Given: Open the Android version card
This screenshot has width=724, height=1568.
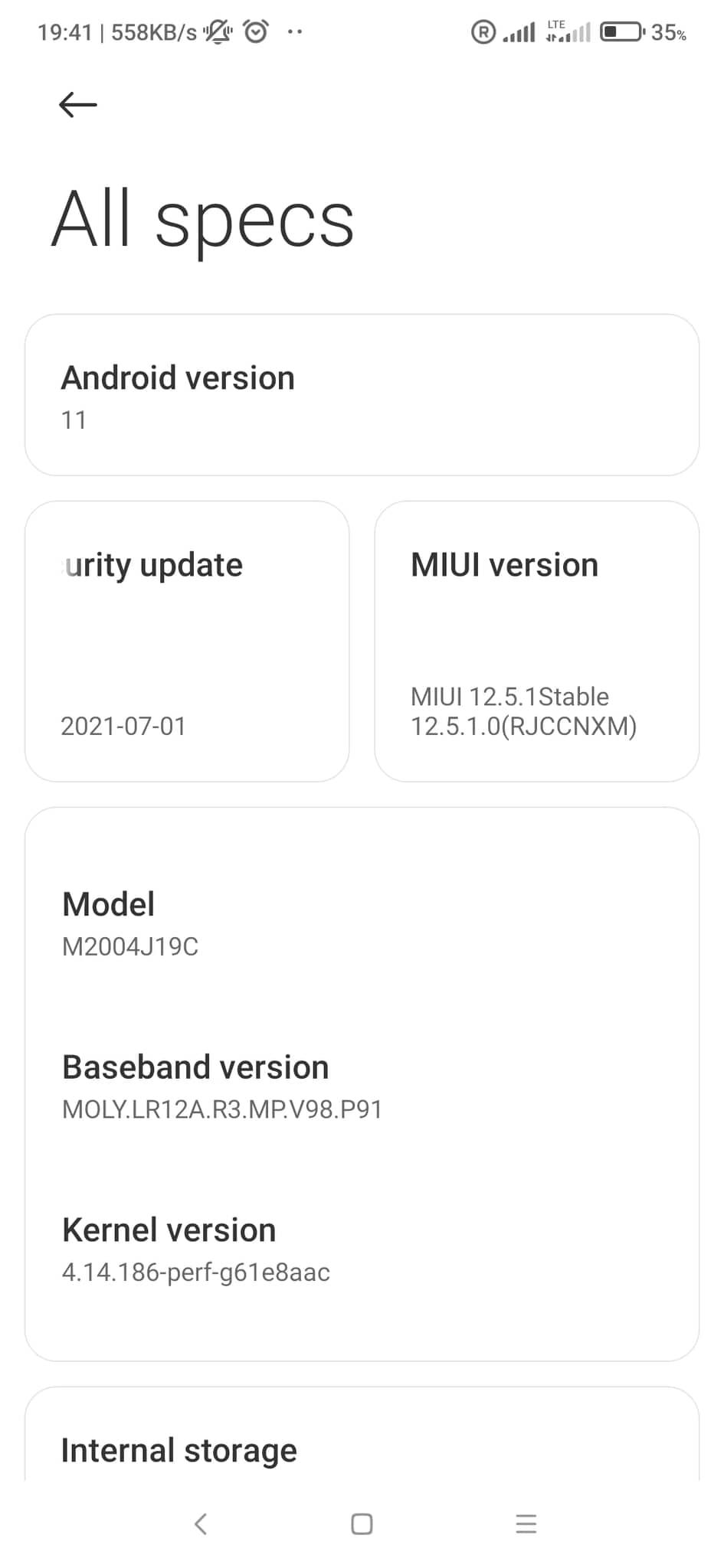Looking at the screenshot, I should [x=362, y=395].
